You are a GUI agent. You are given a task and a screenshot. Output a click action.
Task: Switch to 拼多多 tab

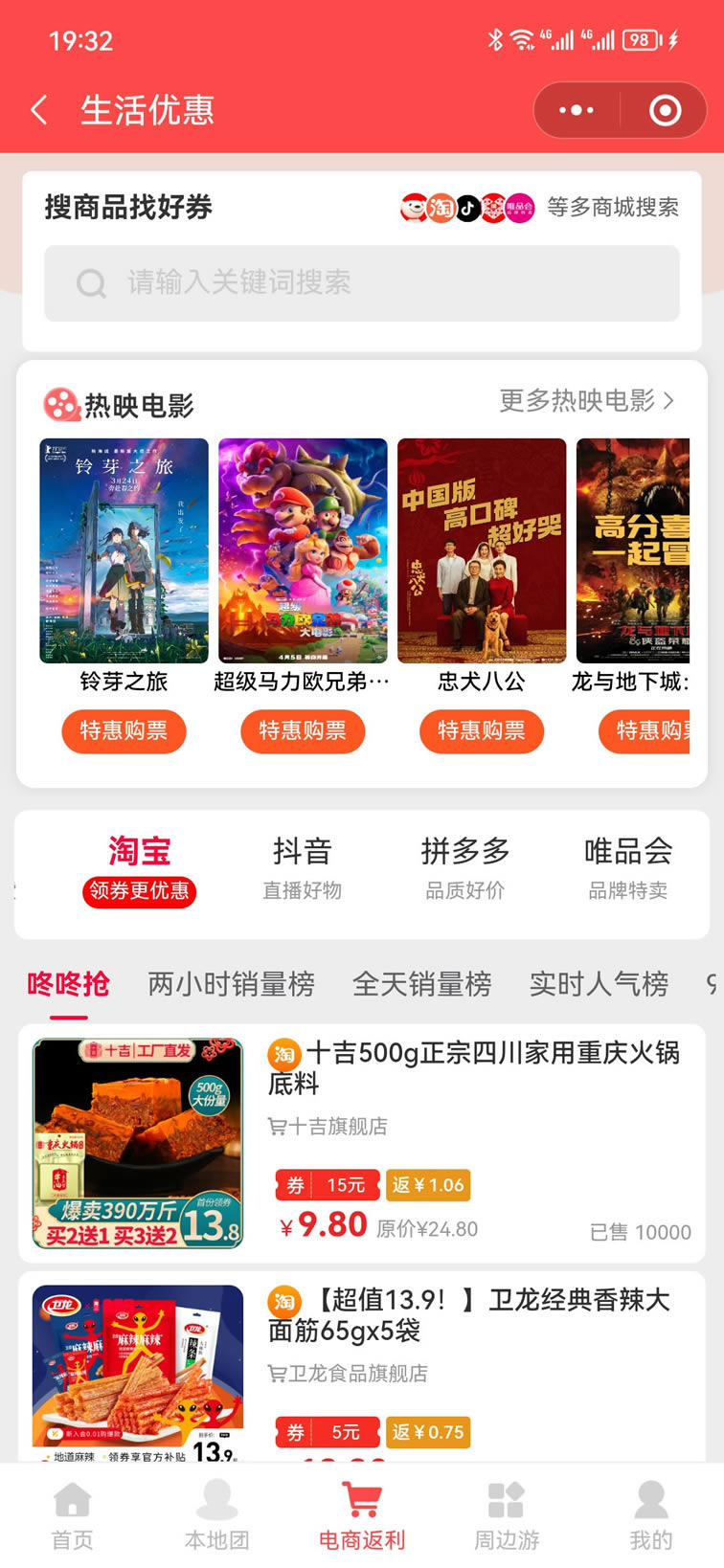[x=465, y=869]
